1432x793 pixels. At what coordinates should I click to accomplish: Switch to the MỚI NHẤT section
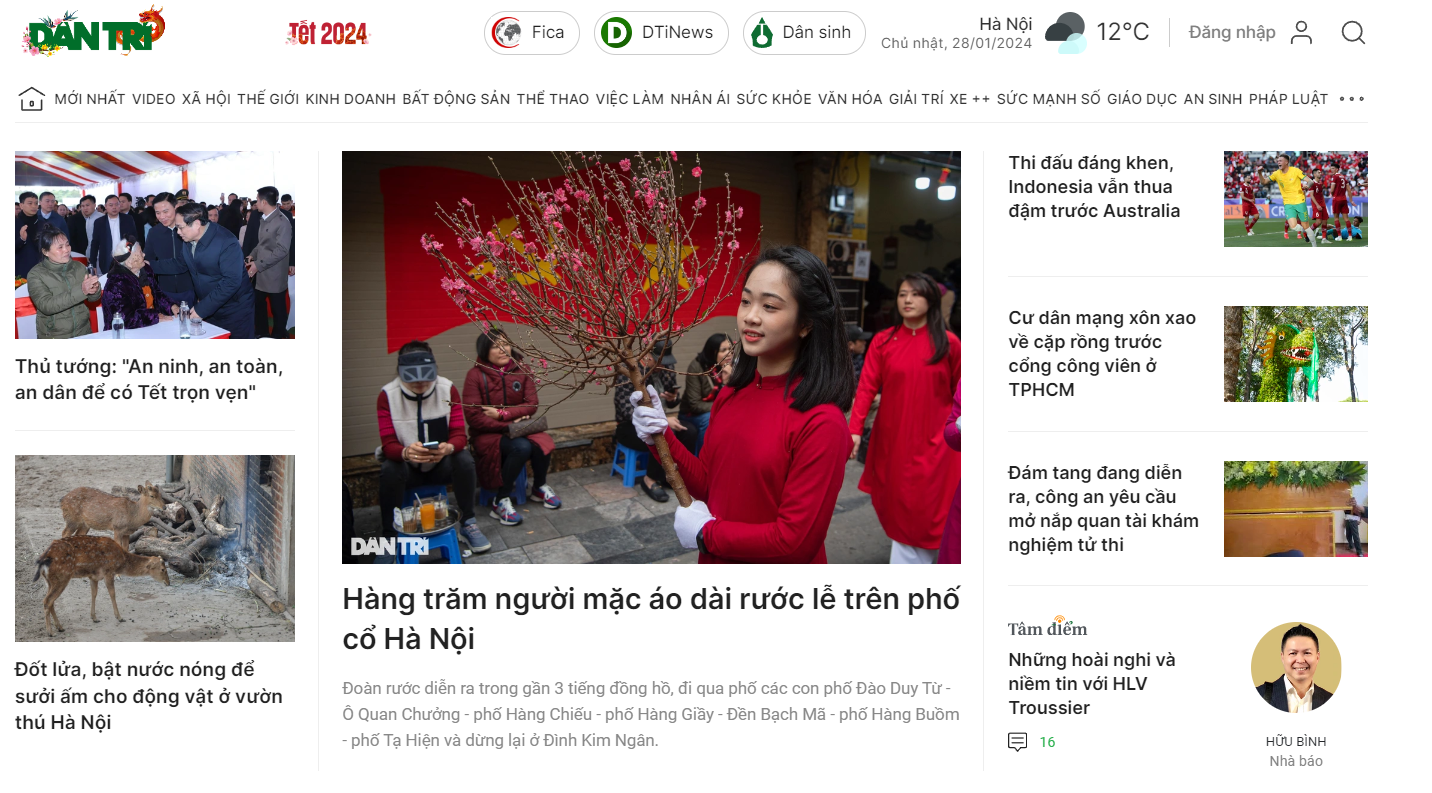coord(90,99)
